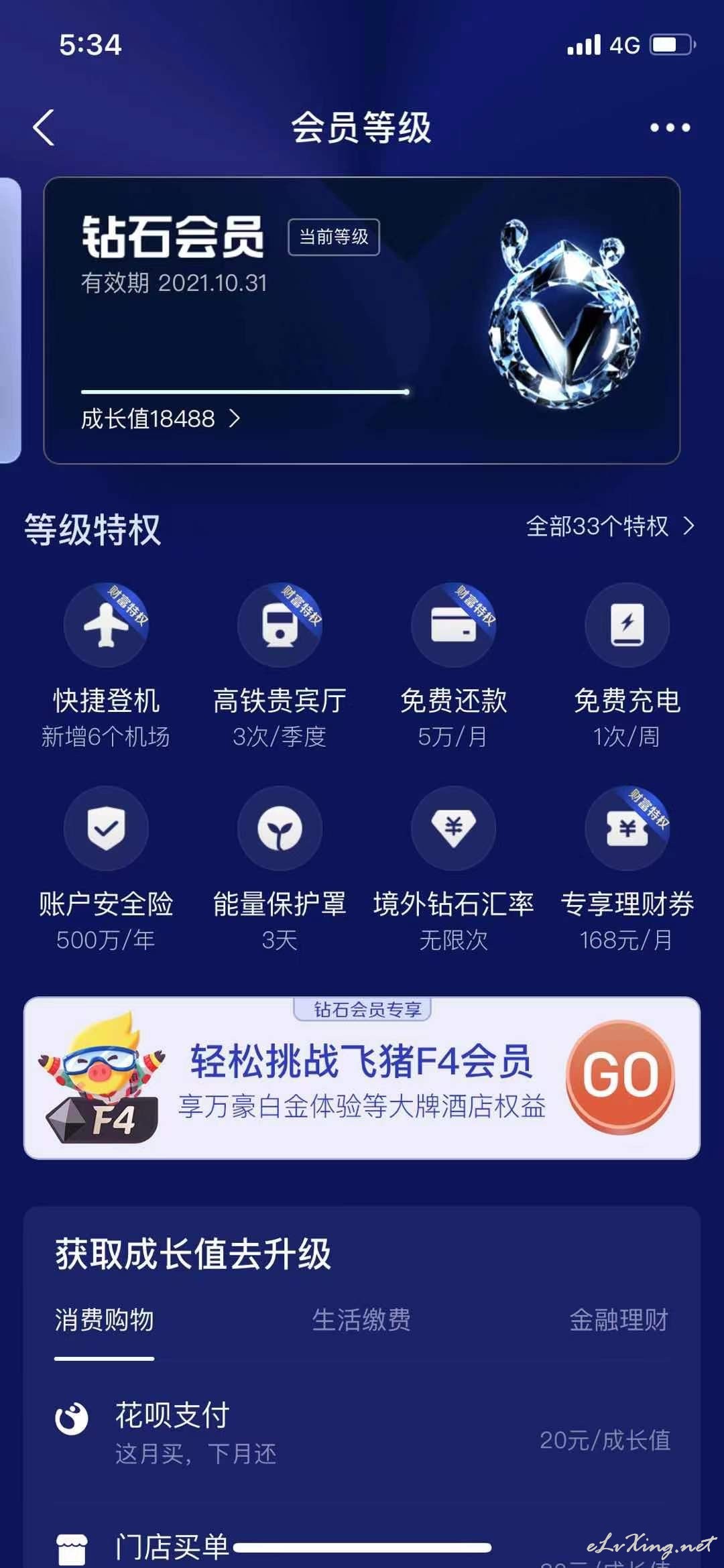Select the 能量保护罩 privilege
Viewport: 724px width, 1568px height.
(x=280, y=869)
